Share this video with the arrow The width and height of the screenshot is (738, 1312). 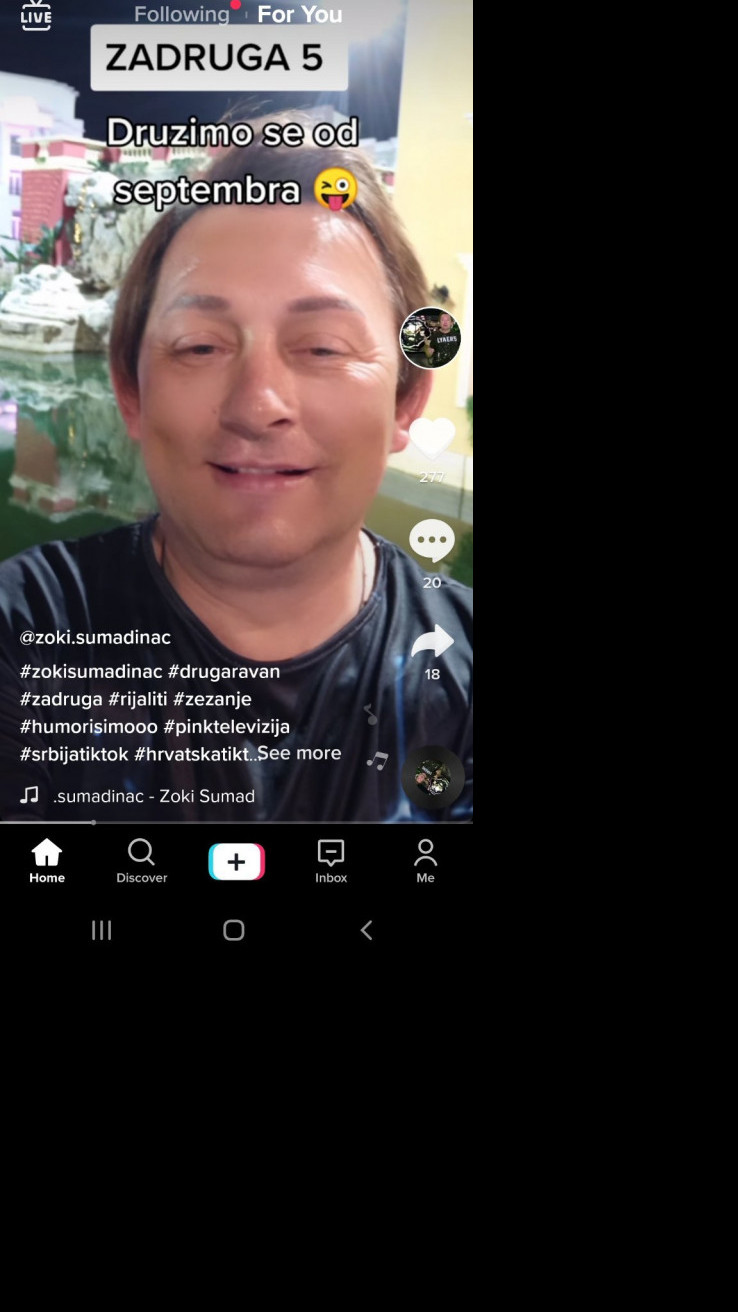[432, 643]
